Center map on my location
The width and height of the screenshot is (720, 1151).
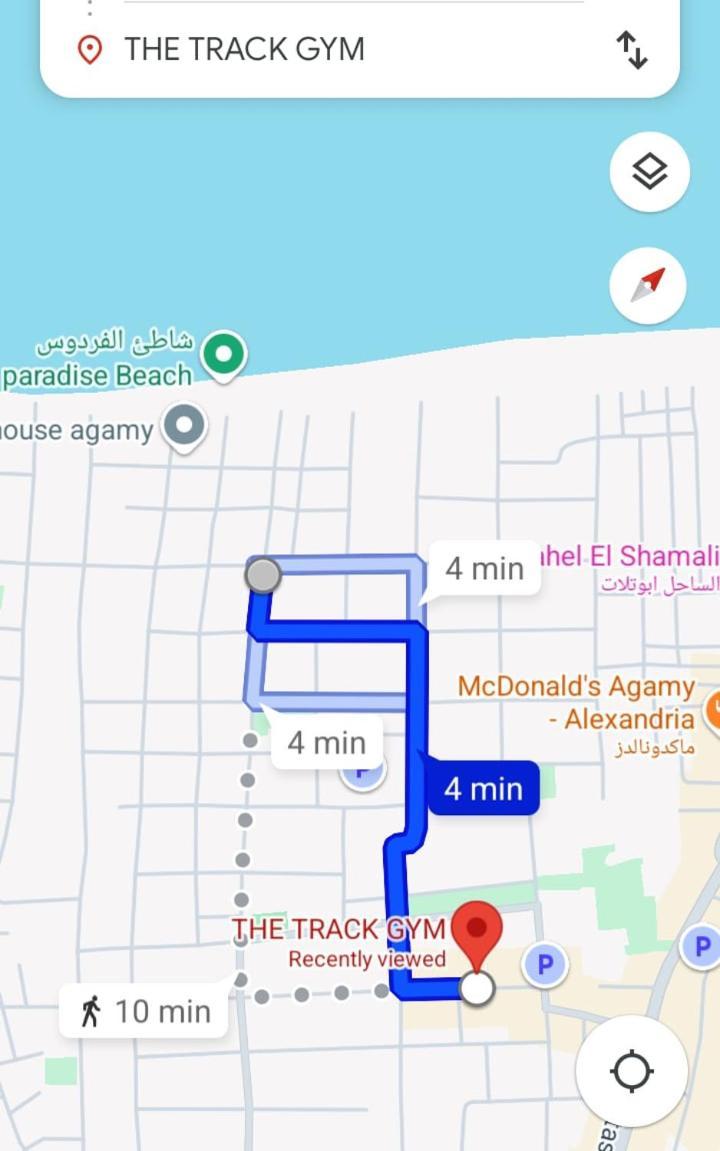pos(632,1071)
